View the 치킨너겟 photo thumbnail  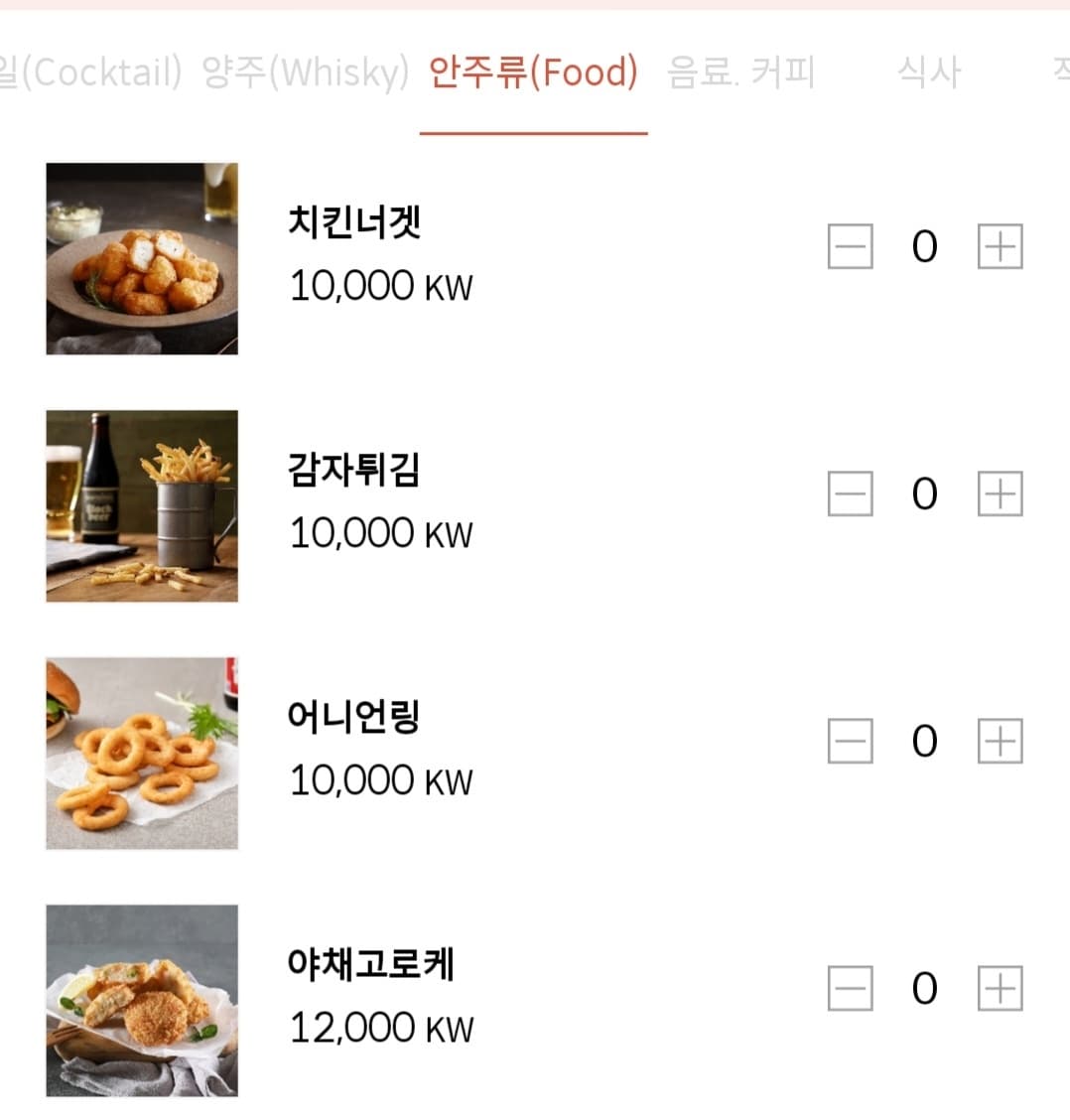click(141, 257)
